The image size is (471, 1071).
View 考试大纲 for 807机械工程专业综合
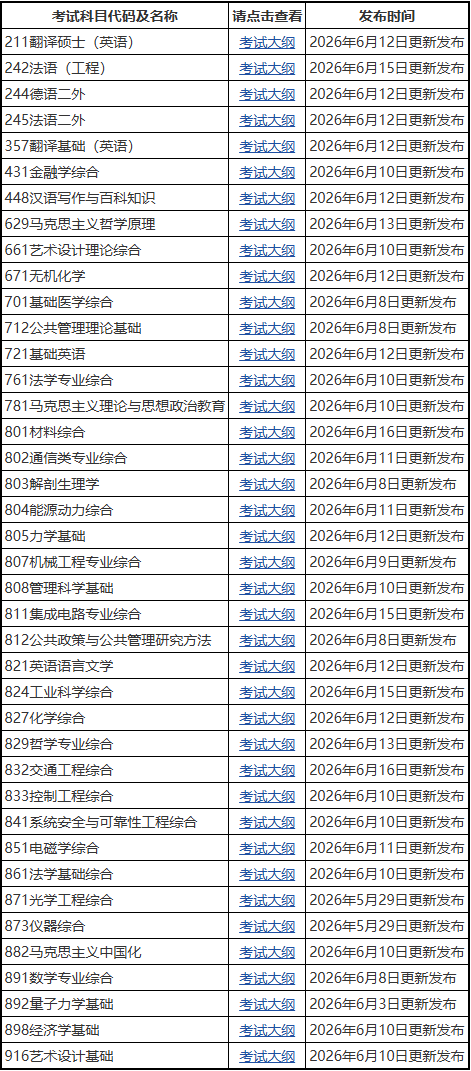[x=267, y=563]
